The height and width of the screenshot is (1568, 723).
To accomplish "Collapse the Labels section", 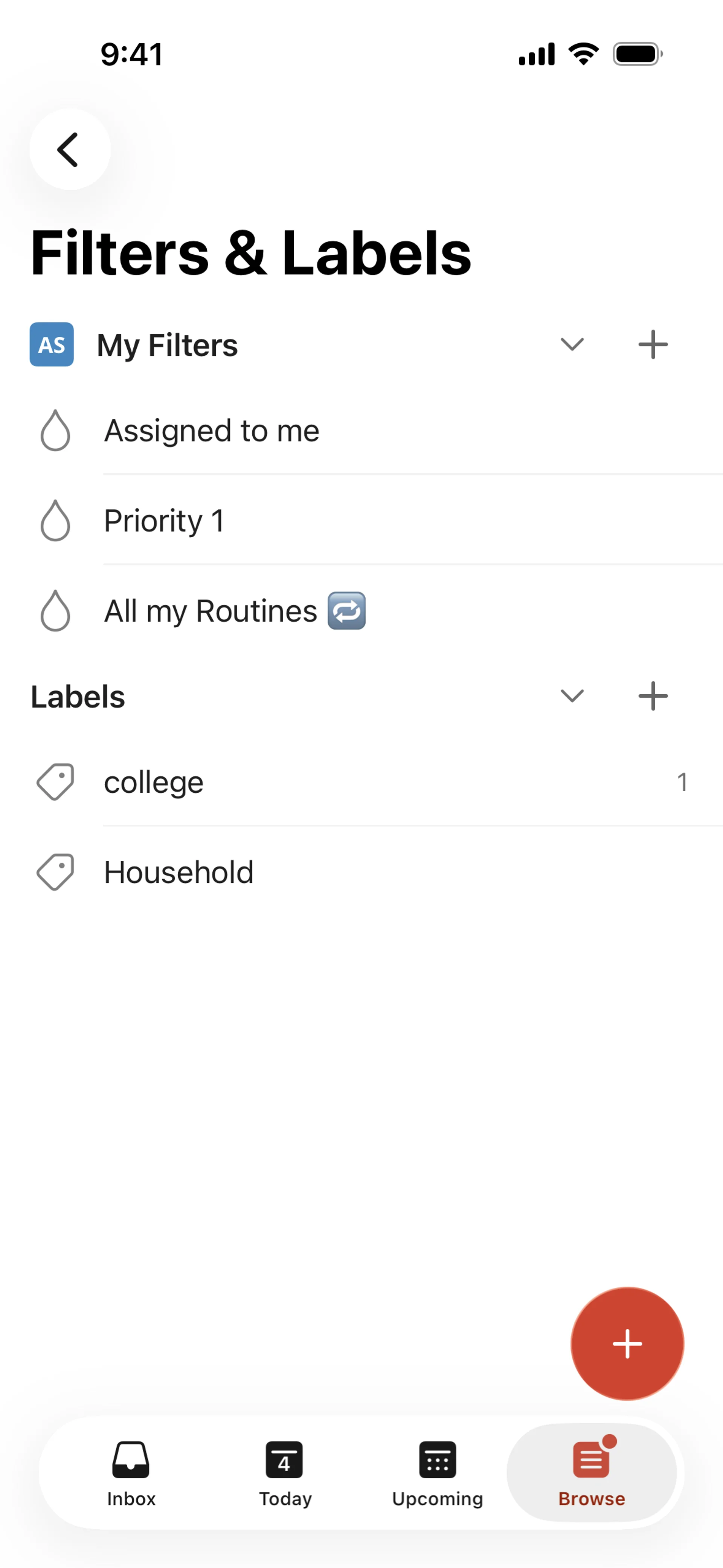I will click(572, 696).
